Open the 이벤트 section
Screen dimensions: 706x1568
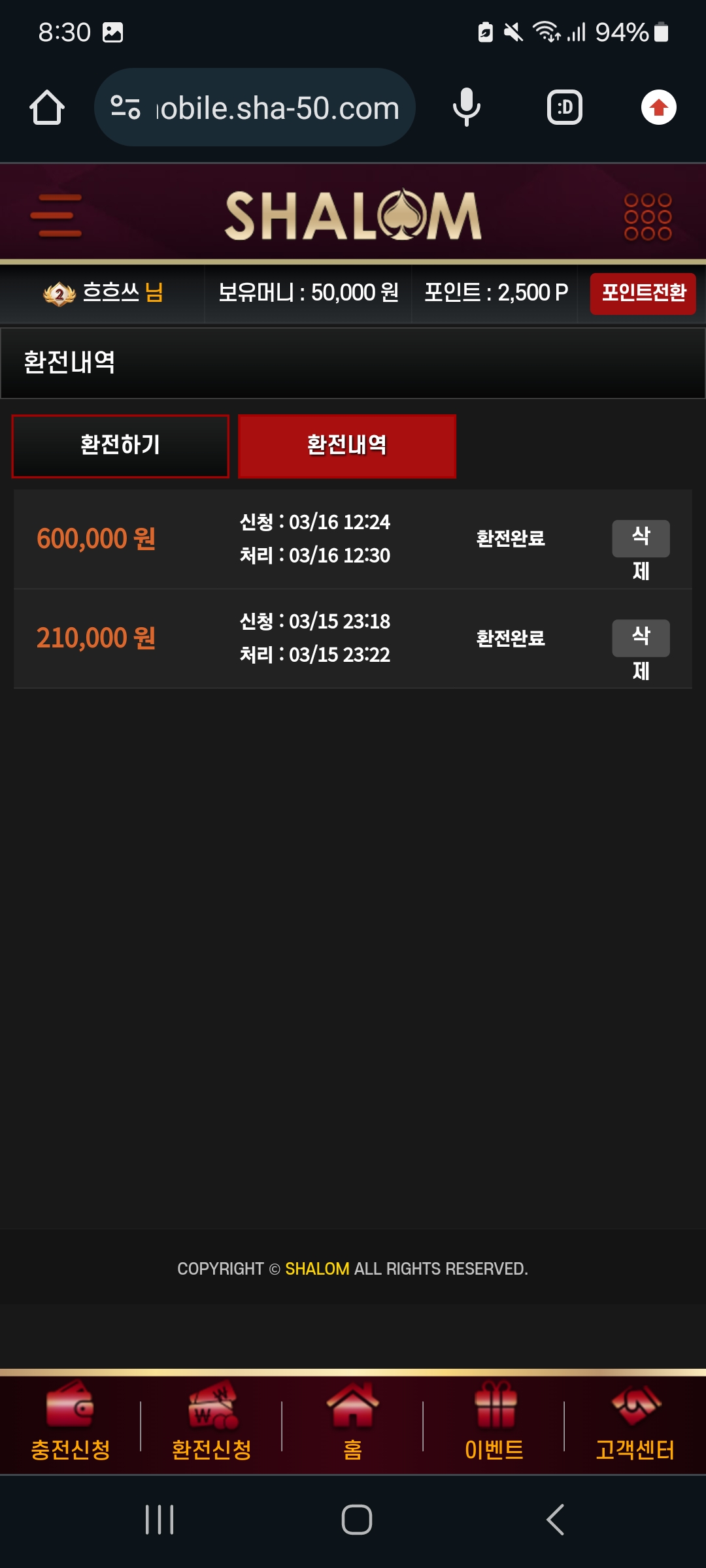click(x=494, y=1422)
